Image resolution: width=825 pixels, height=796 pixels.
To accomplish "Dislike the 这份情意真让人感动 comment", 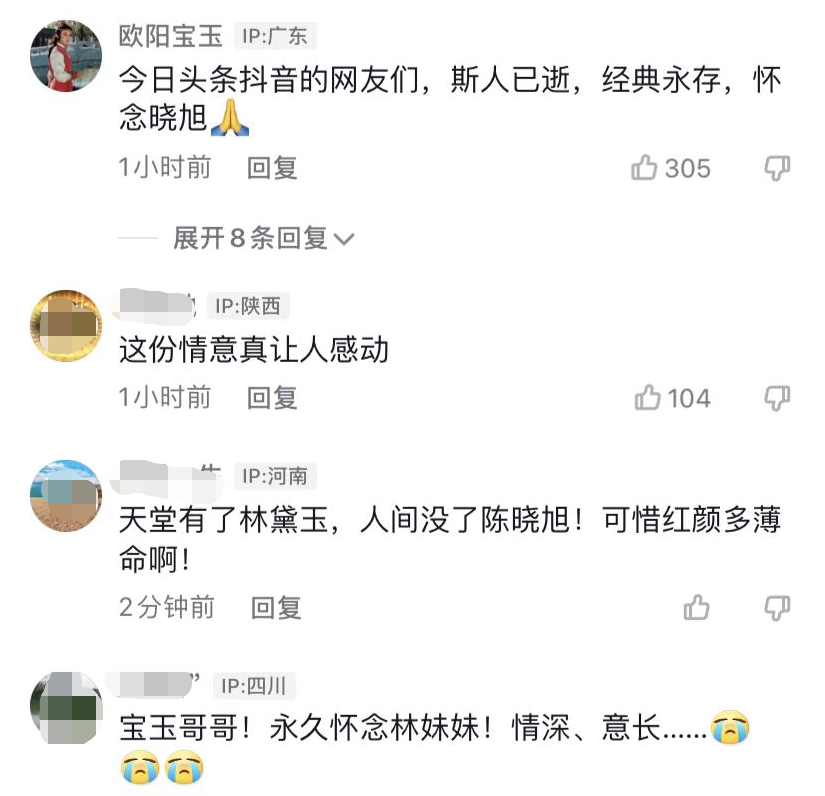I will click(777, 398).
